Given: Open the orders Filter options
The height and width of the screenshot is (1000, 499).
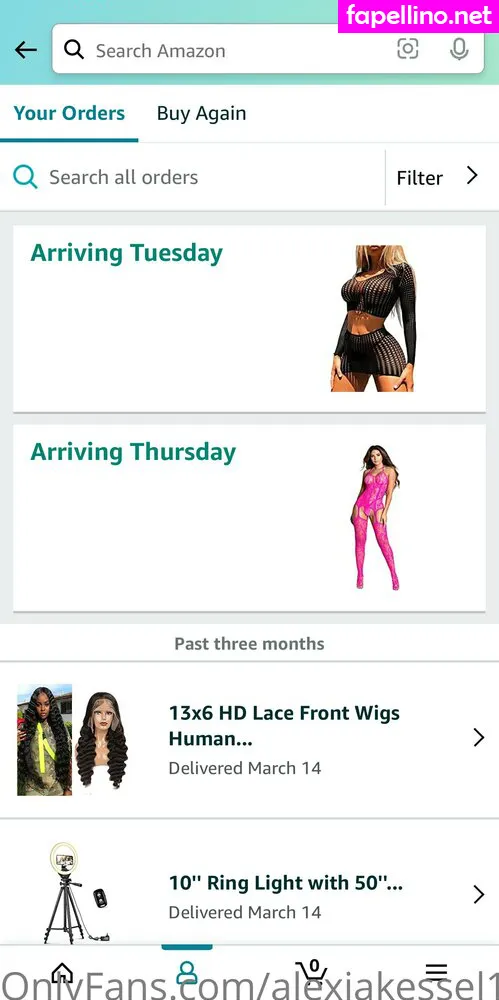Looking at the screenshot, I should [438, 177].
